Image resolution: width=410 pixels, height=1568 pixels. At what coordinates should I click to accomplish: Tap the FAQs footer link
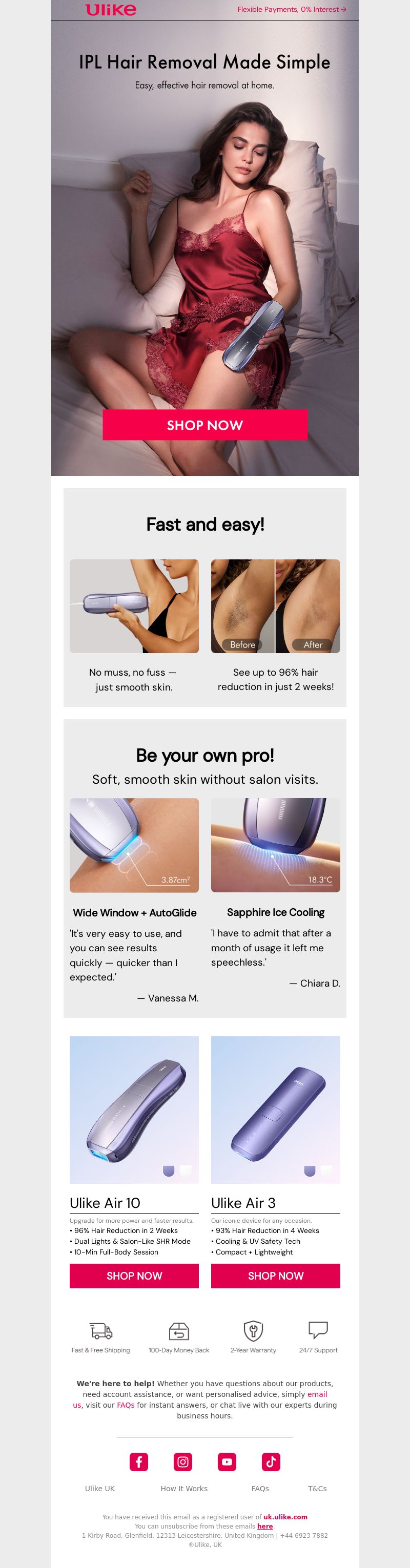[260, 1488]
